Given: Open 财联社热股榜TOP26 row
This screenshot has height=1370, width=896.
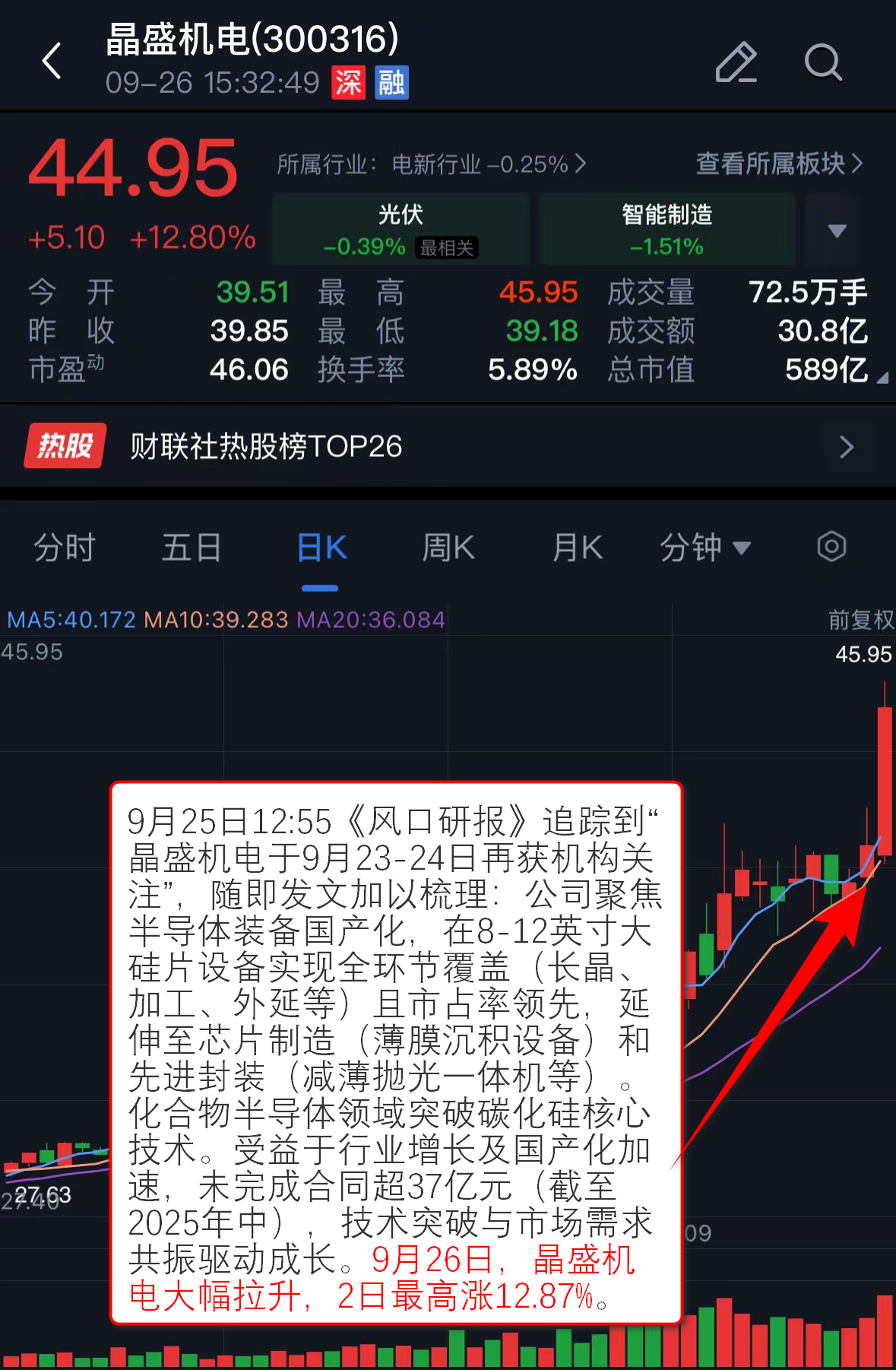Looking at the screenshot, I should click(x=448, y=446).
